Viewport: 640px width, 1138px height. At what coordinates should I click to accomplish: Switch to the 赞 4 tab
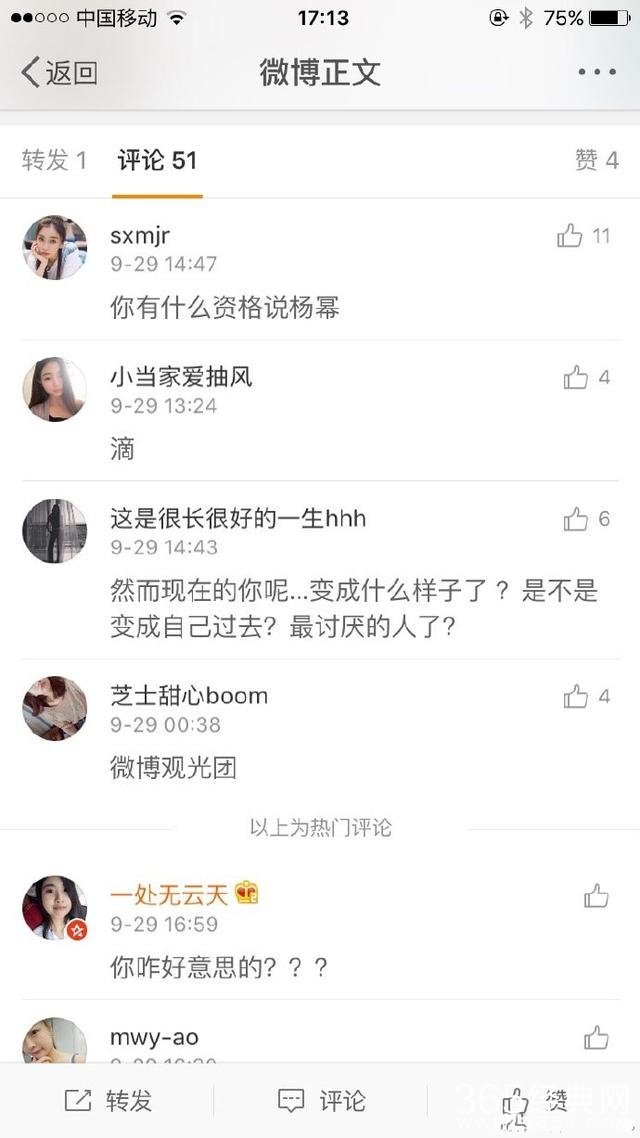pyautogui.click(x=596, y=160)
